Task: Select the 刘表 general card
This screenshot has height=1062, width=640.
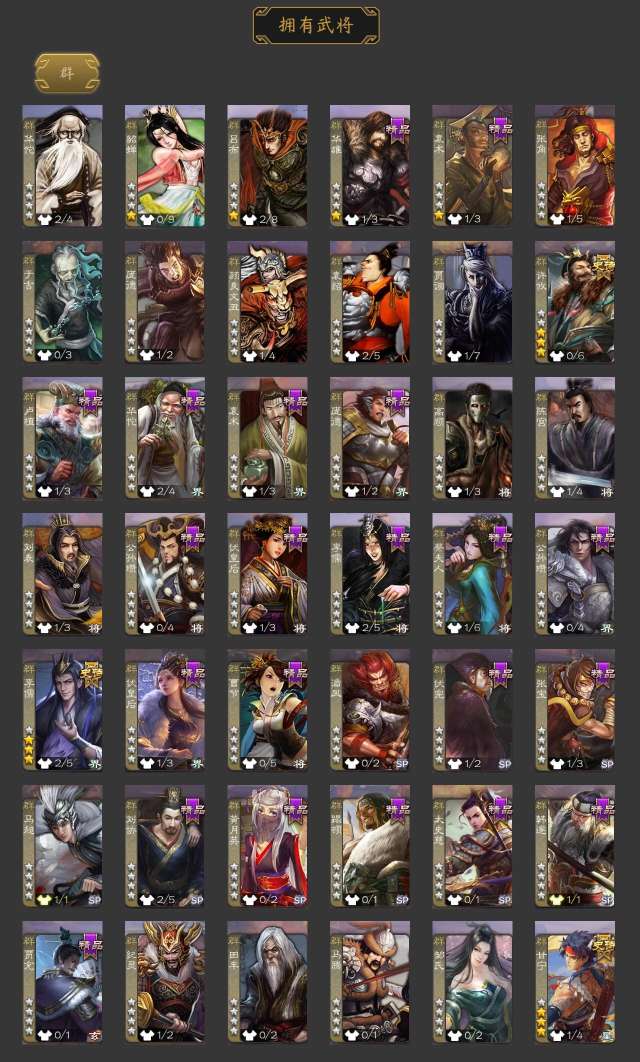Action: coord(62,574)
